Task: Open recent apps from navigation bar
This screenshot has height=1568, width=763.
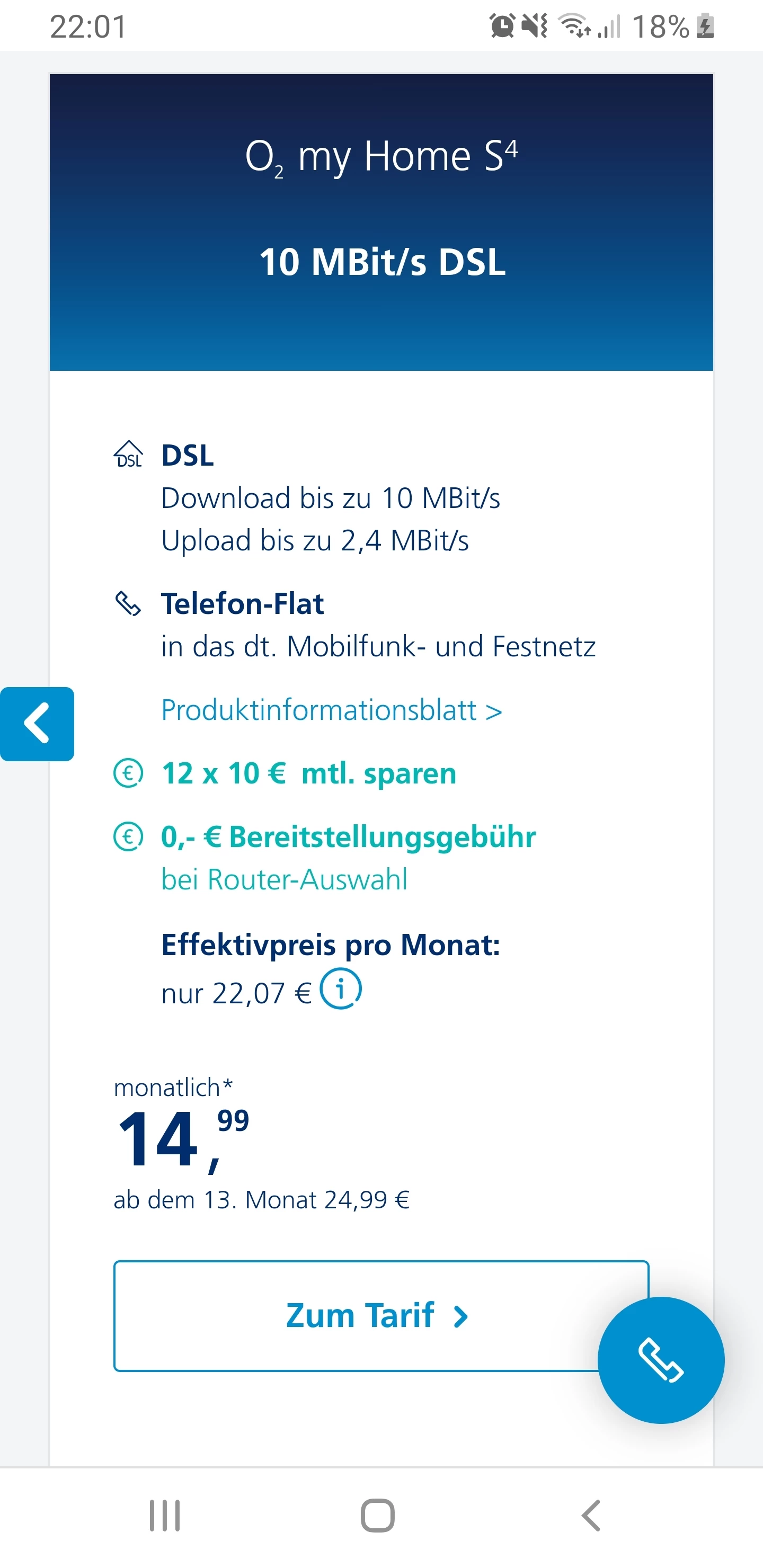Action: click(x=165, y=1516)
